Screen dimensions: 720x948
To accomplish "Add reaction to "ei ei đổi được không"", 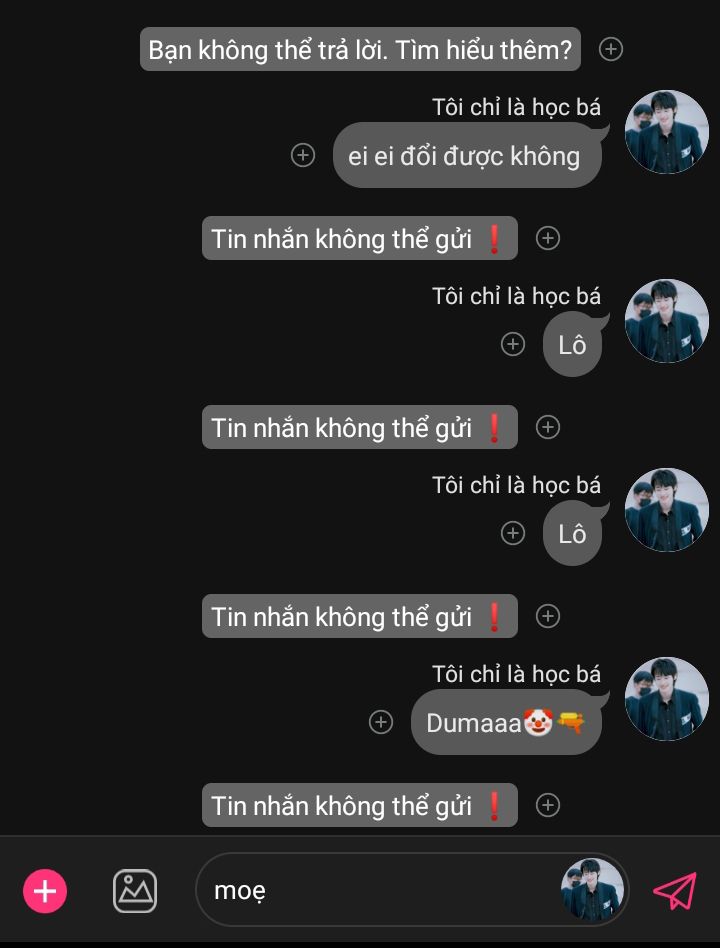I will click(303, 155).
